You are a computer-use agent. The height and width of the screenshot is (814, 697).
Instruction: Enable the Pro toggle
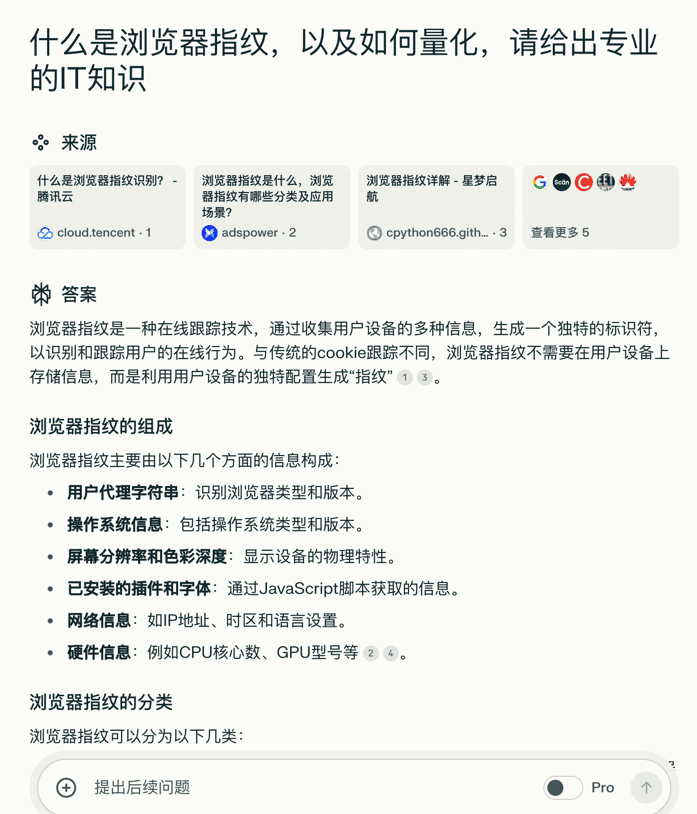tap(563, 788)
